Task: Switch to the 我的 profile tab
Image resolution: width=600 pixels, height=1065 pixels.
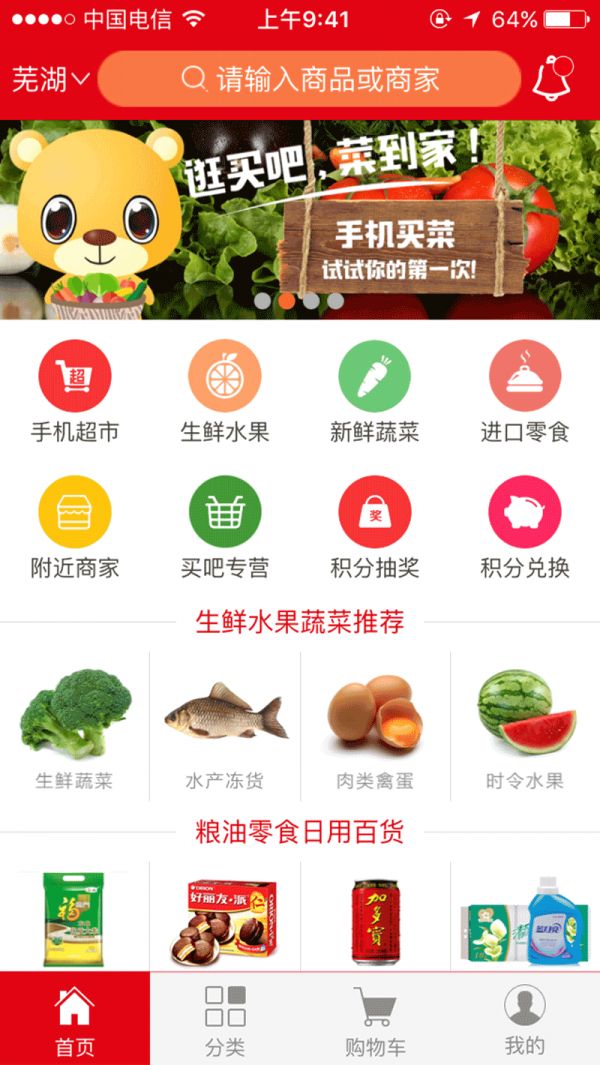Action: [x=525, y=1019]
